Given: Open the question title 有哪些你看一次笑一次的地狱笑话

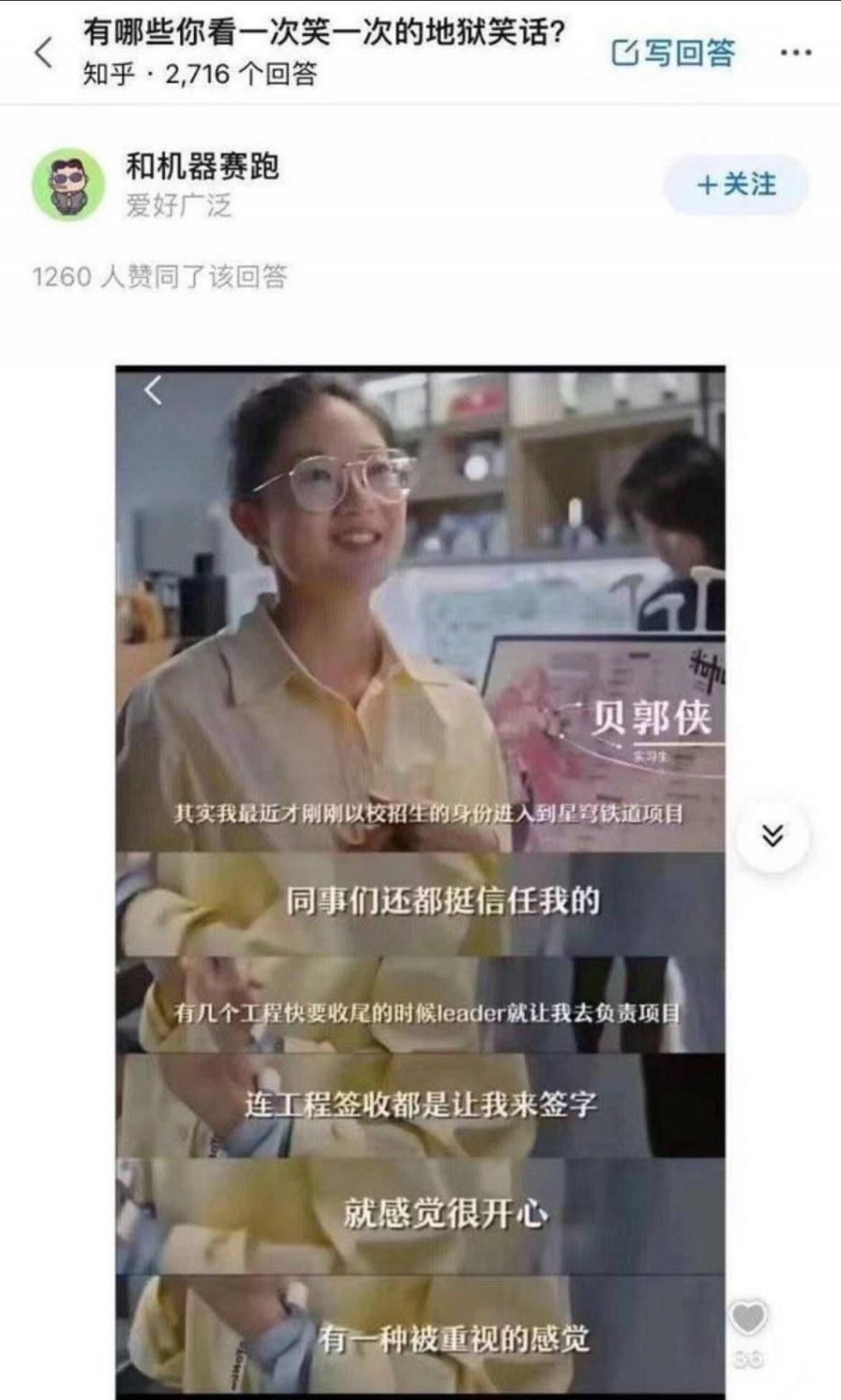Looking at the screenshot, I should tap(323, 32).
